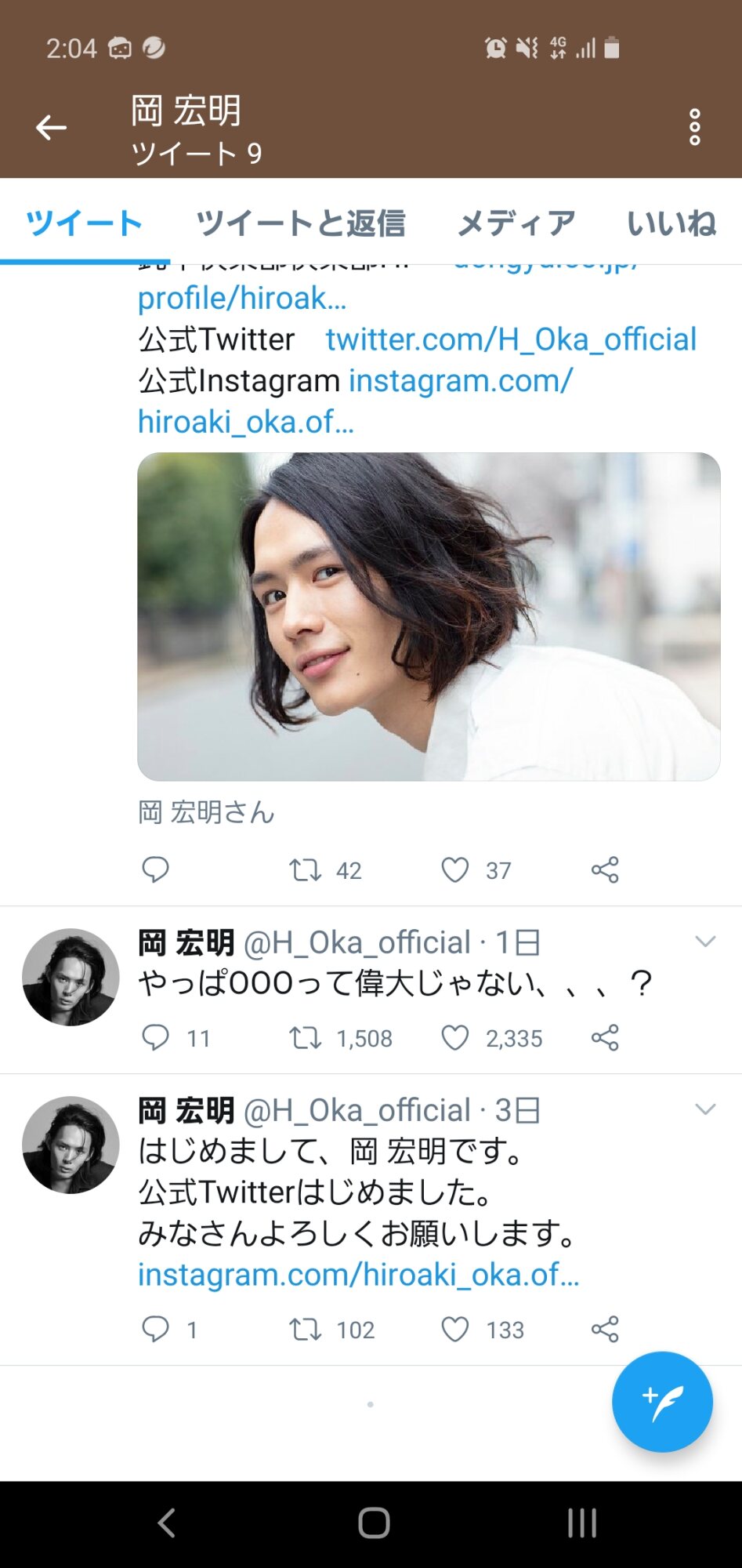Open the twitter.com/H_Oka_official link
The height and width of the screenshot is (1568, 742).
point(511,339)
